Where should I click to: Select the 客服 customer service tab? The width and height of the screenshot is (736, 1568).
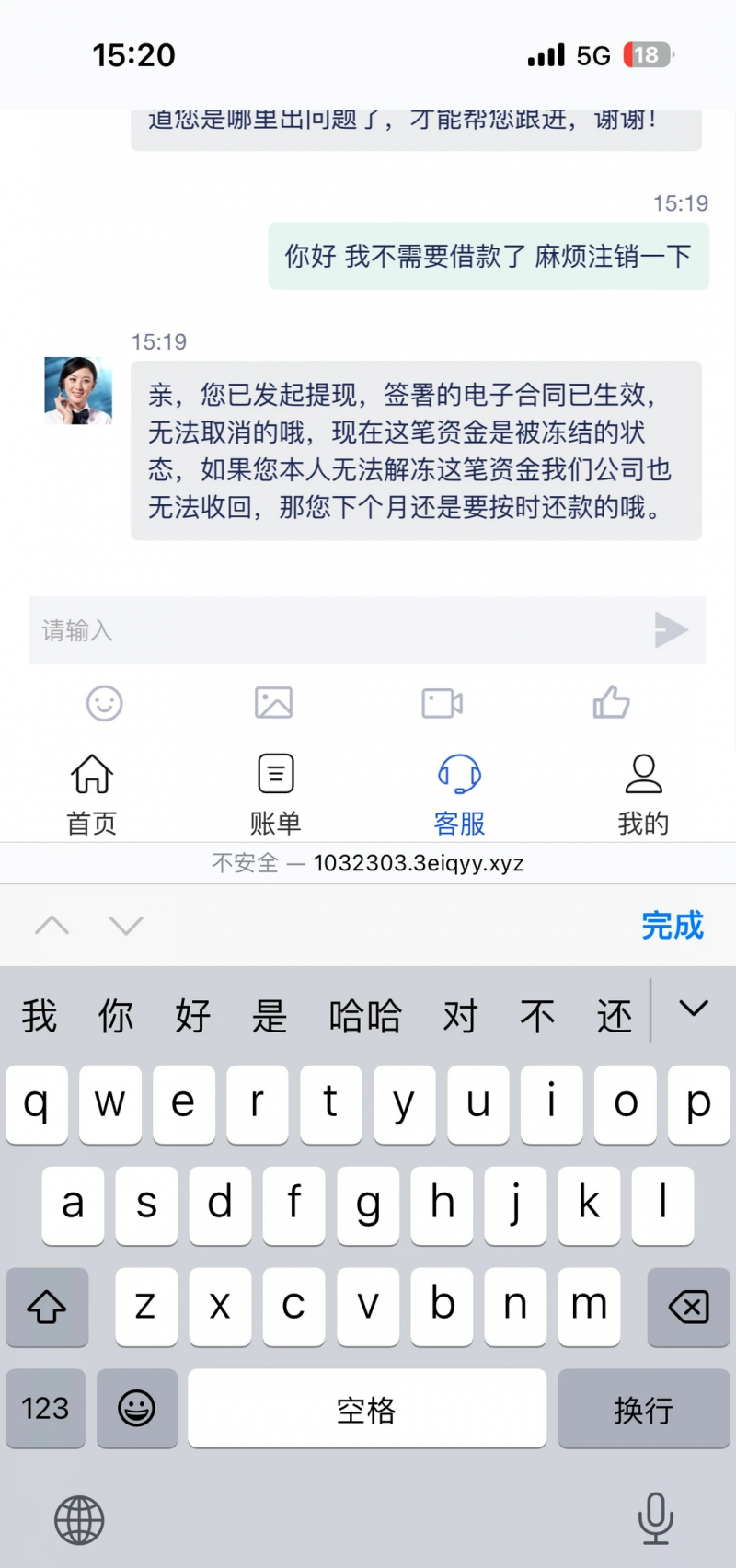(x=459, y=795)
